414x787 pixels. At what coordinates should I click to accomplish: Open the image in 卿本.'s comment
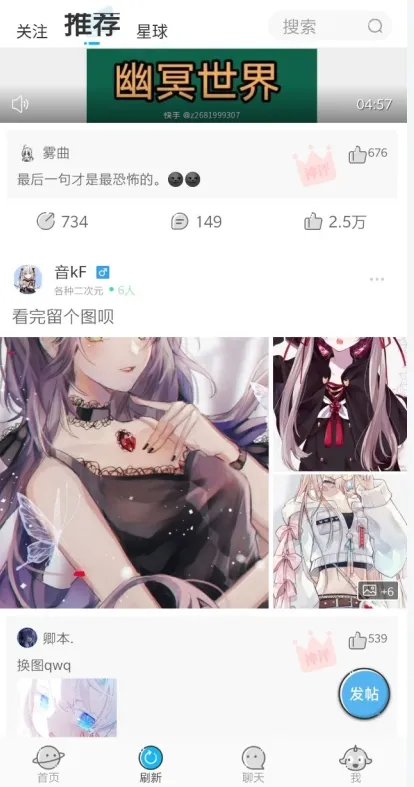tap(67, 708)
